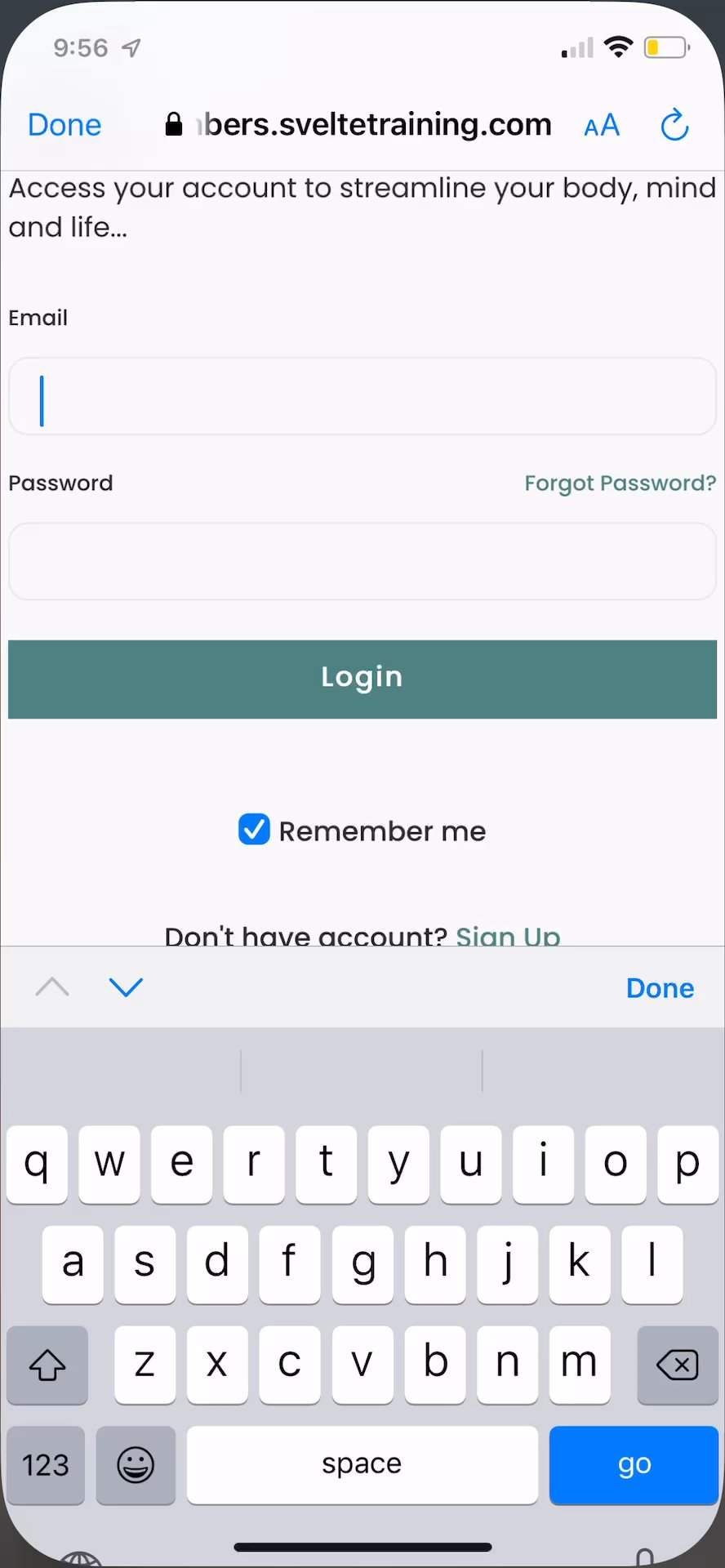Viewport: 725px width, 1568px height.
Task: Open the AA text size menu
Action: [602, 126]
